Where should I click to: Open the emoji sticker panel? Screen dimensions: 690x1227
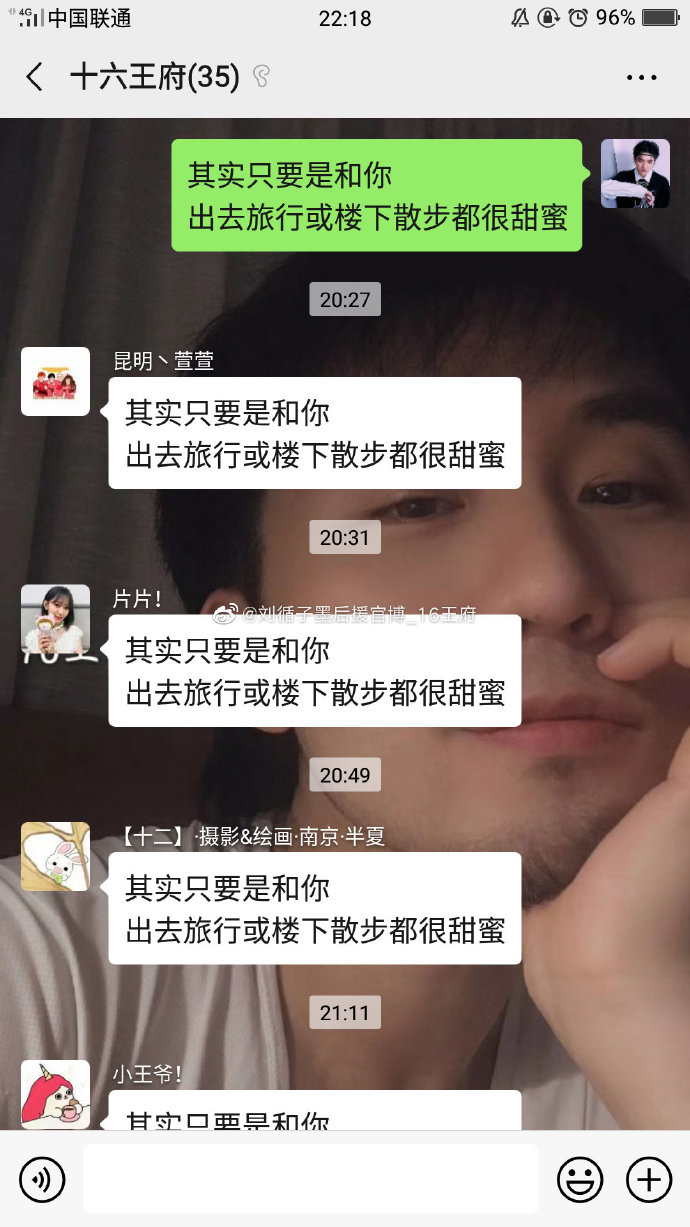(x=580, y=1180)
